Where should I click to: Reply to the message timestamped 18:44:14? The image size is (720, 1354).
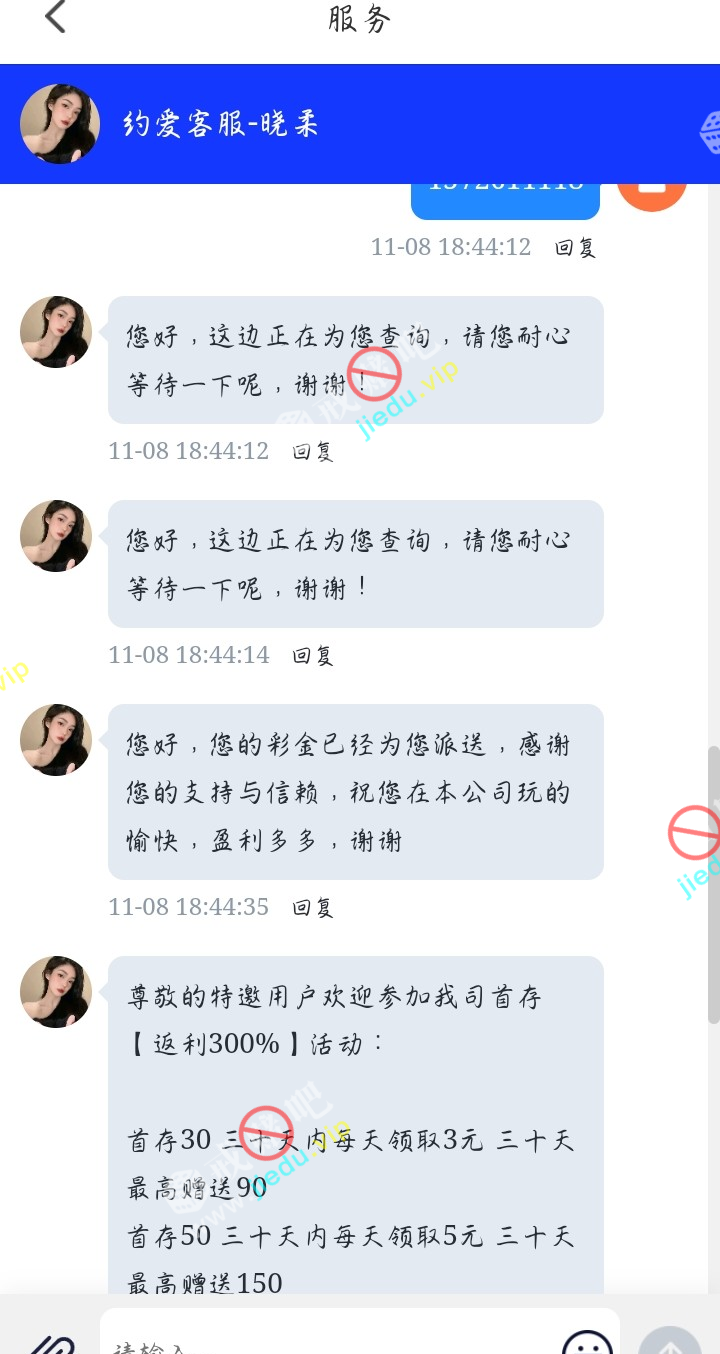pyautogui.click(x=312, y=656)
